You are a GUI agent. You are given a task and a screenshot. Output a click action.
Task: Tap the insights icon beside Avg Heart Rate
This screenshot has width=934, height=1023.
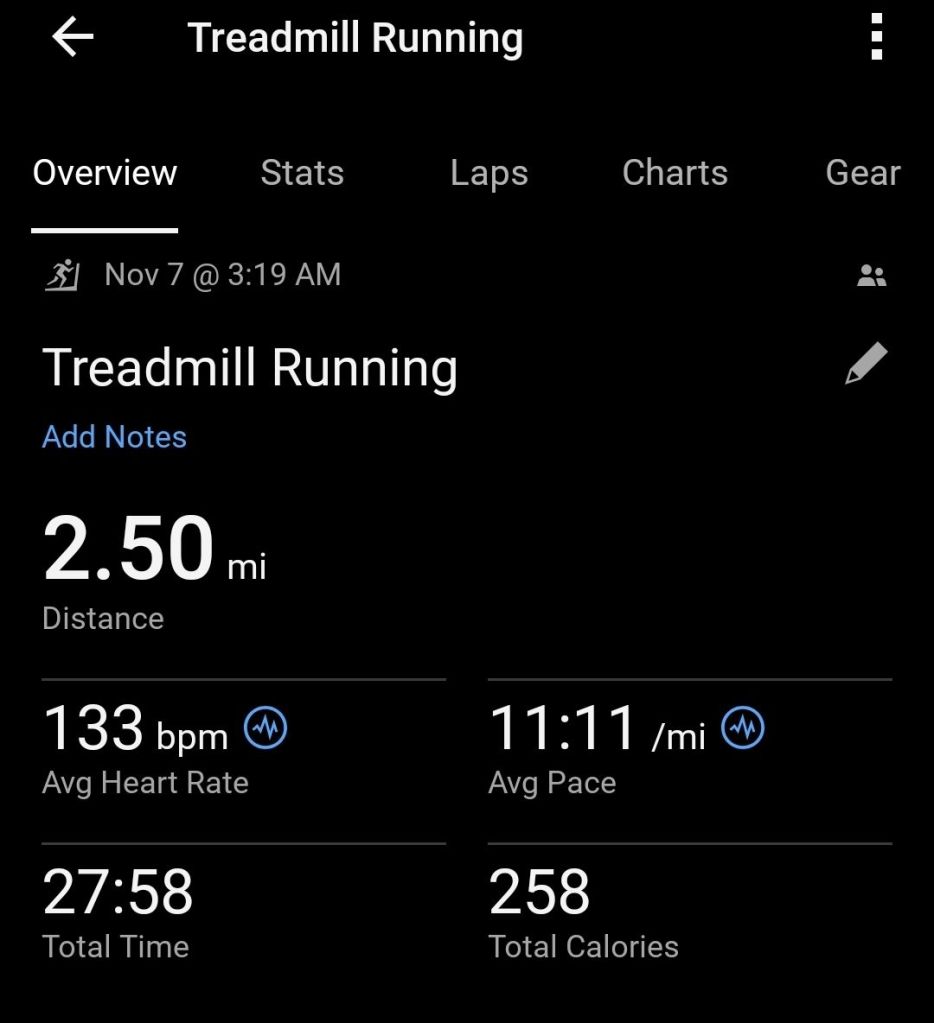(265, 729)
